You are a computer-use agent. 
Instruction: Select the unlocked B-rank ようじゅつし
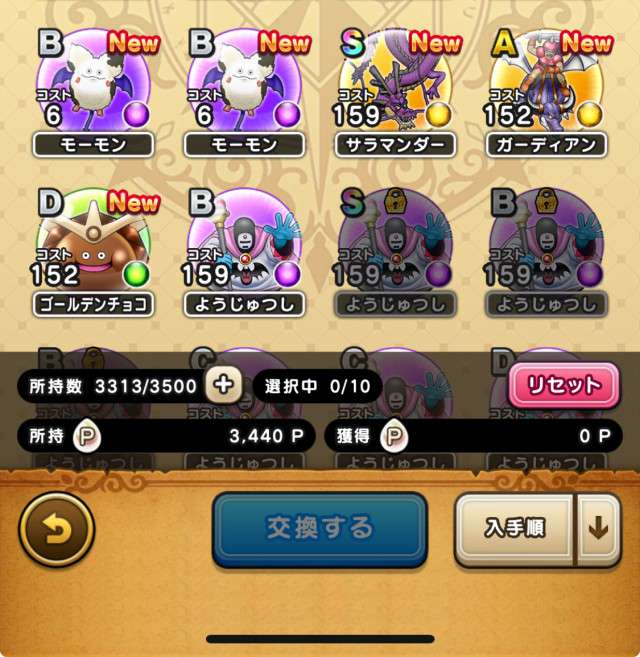(245, 250)
